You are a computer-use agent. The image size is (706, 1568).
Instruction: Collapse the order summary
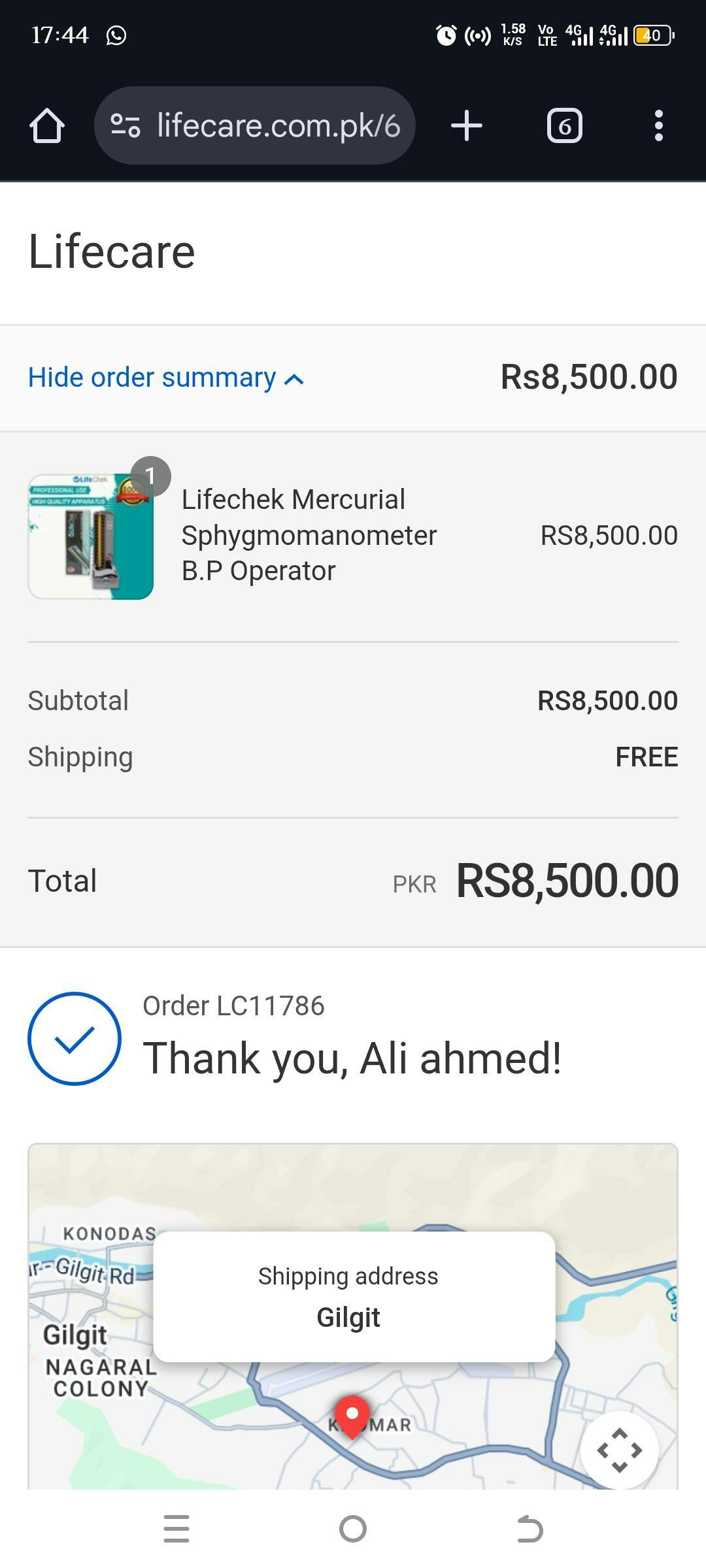pos(166,378)
